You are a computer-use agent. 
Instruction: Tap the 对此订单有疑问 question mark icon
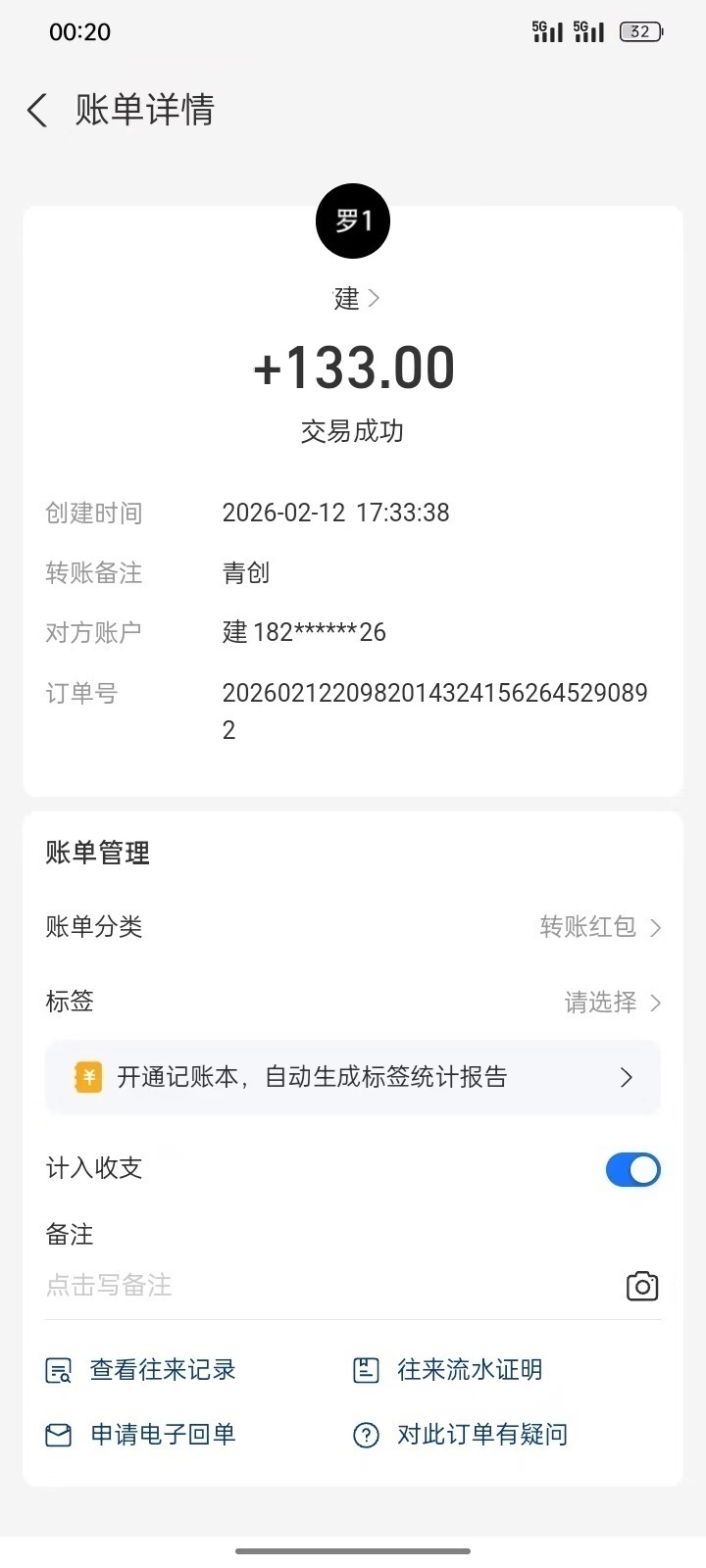coord(365,1434)
